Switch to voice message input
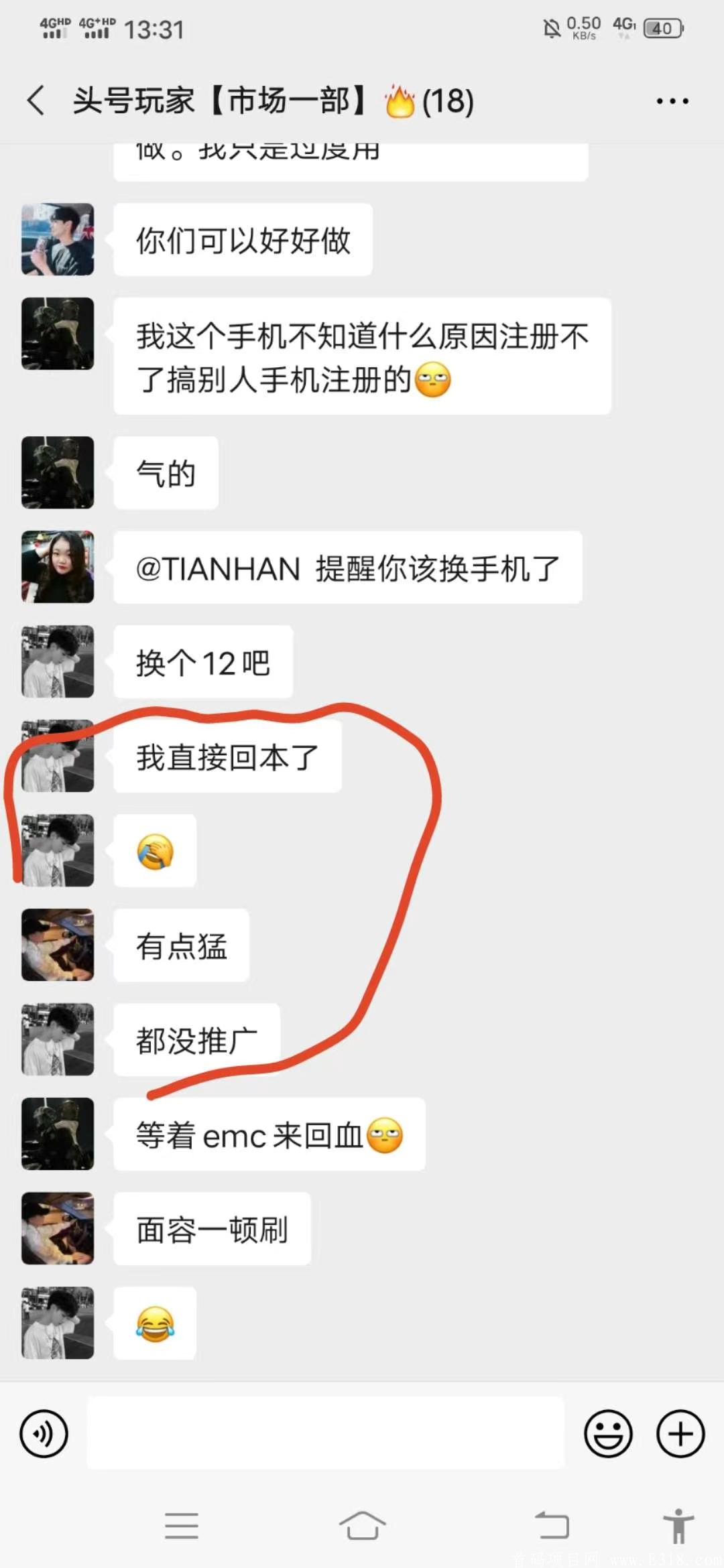 pos(44,1434)
